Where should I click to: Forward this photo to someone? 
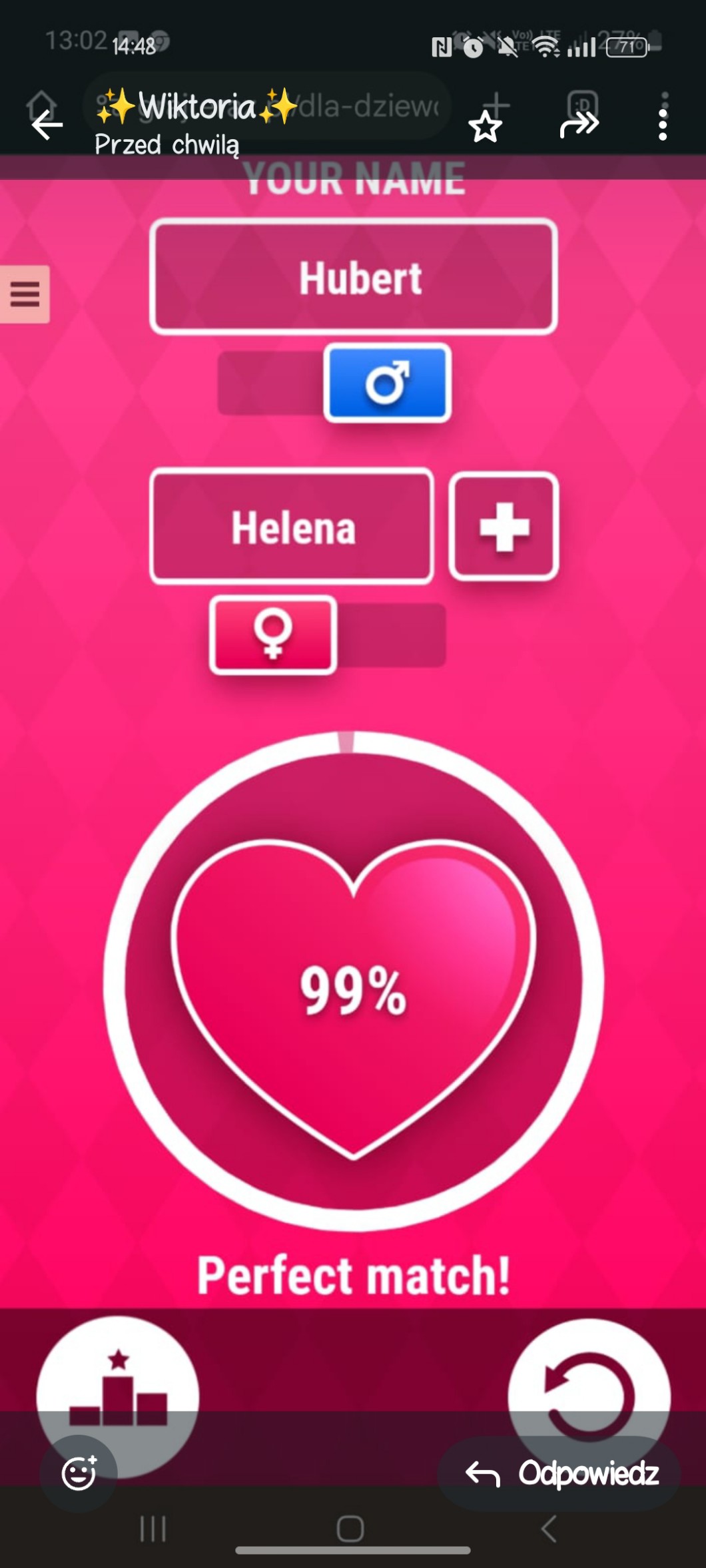coord(579,125)
